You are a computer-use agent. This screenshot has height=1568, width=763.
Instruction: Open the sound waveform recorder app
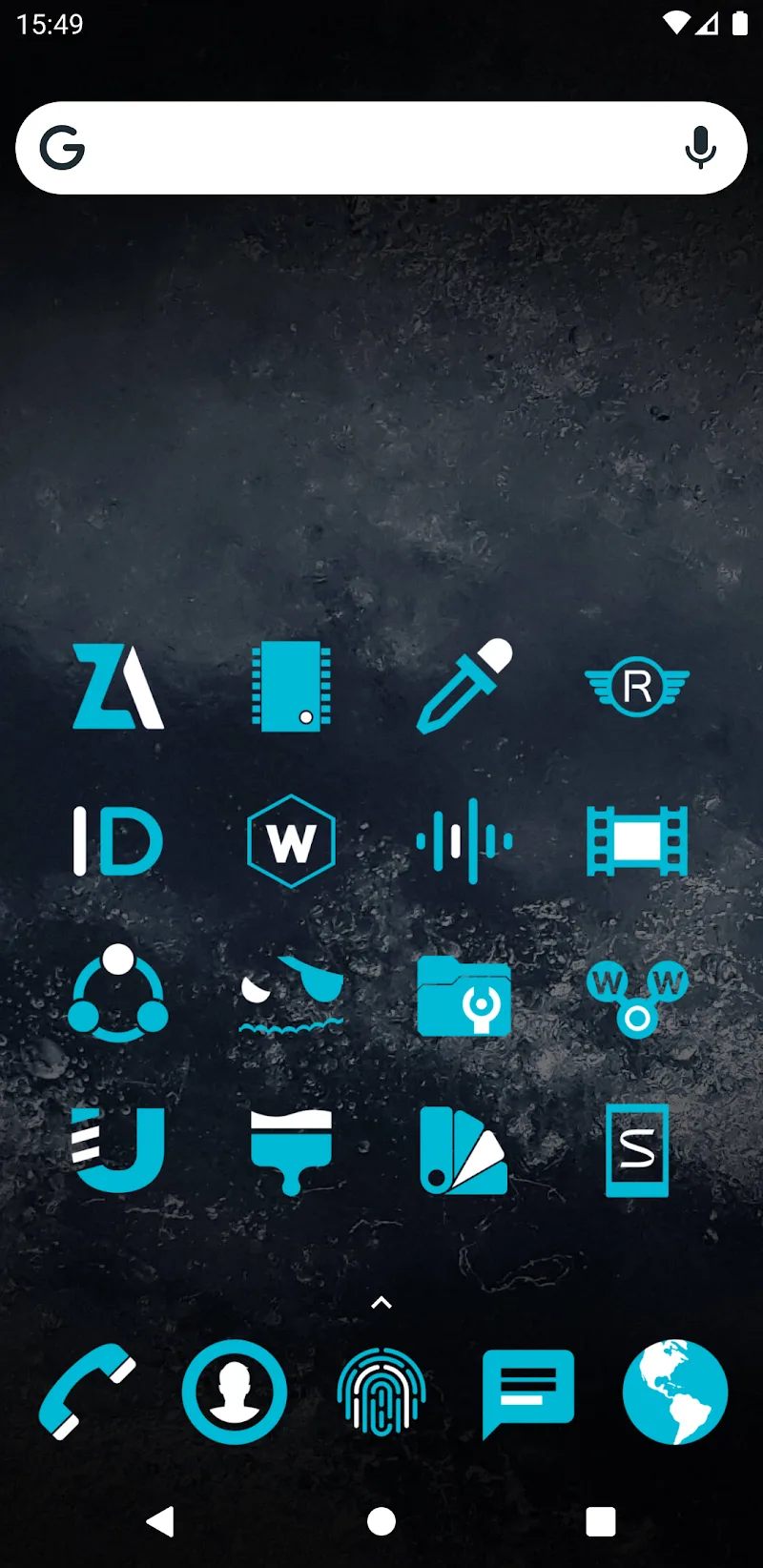[464, 841]
